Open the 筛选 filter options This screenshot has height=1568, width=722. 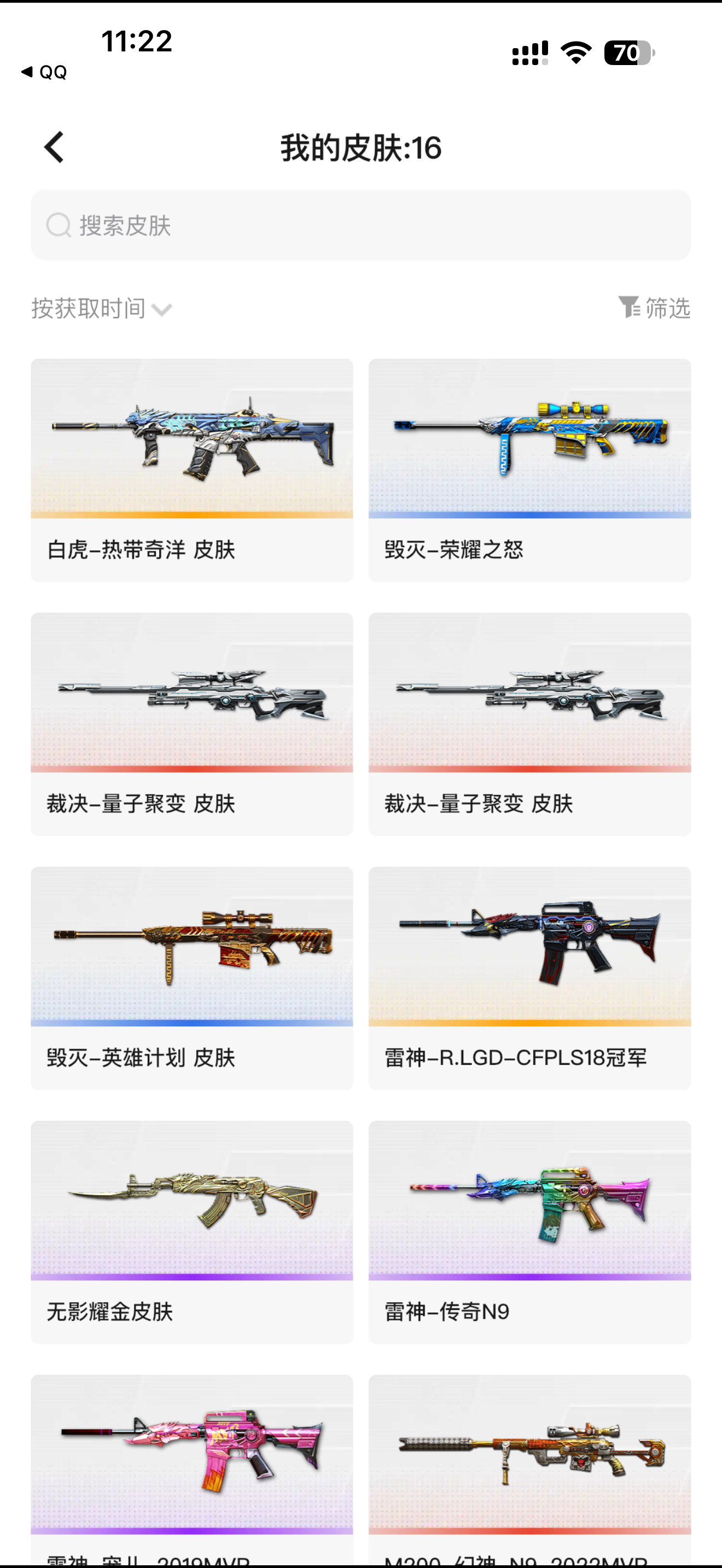coord(654,308)
